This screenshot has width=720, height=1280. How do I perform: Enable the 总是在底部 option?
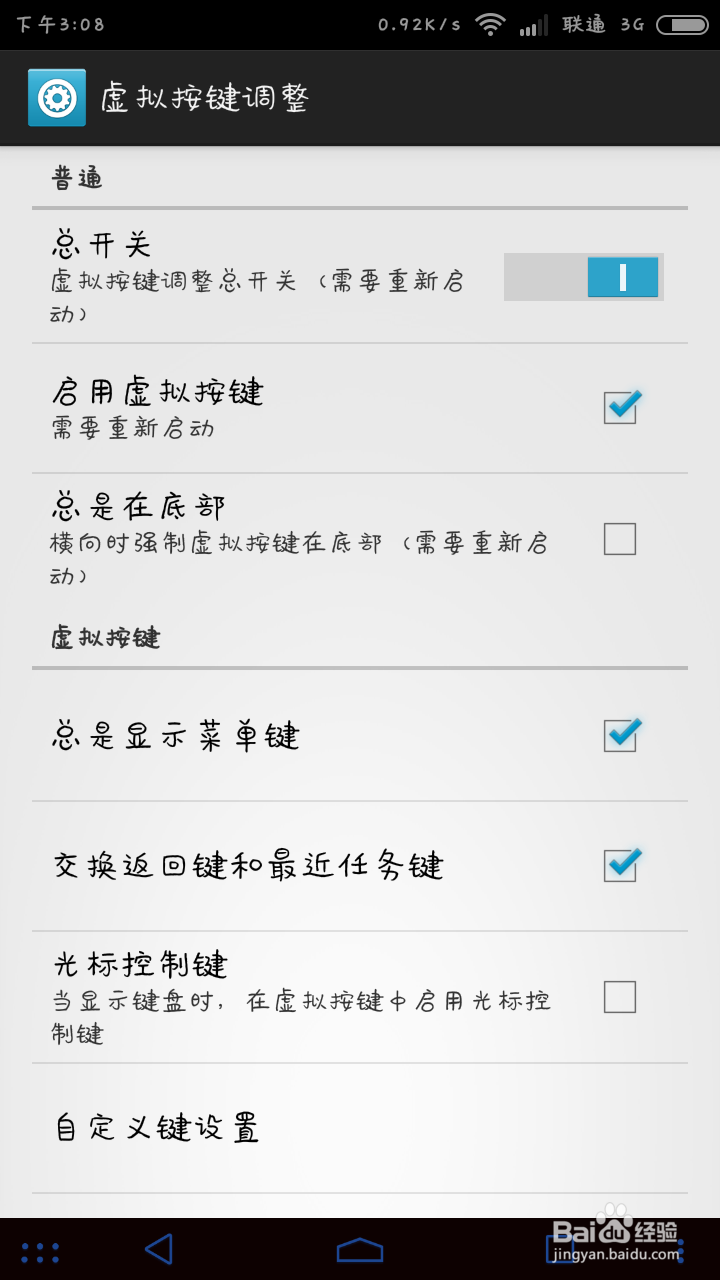[x=620, y=539]
